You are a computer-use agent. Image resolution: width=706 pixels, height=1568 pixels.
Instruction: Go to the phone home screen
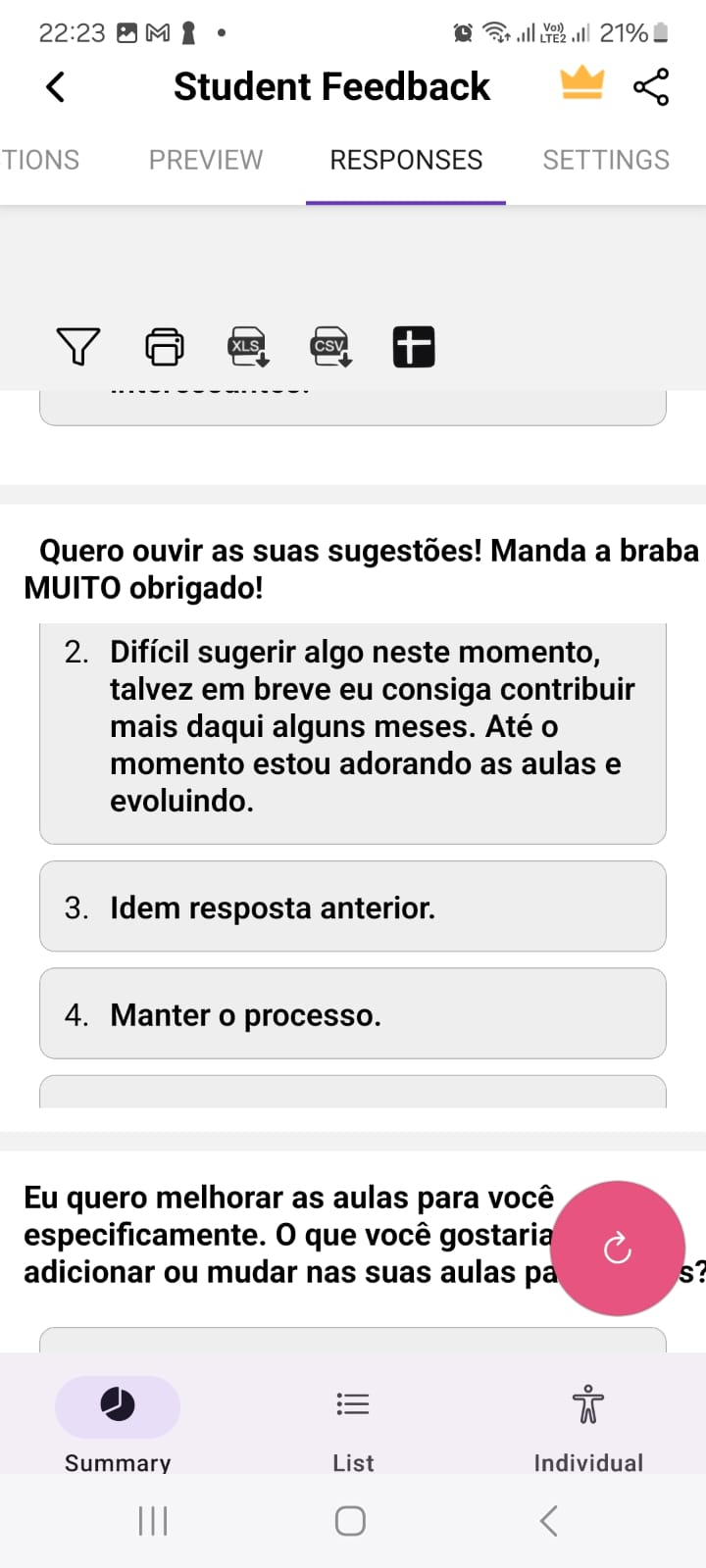click(351, 1521)
